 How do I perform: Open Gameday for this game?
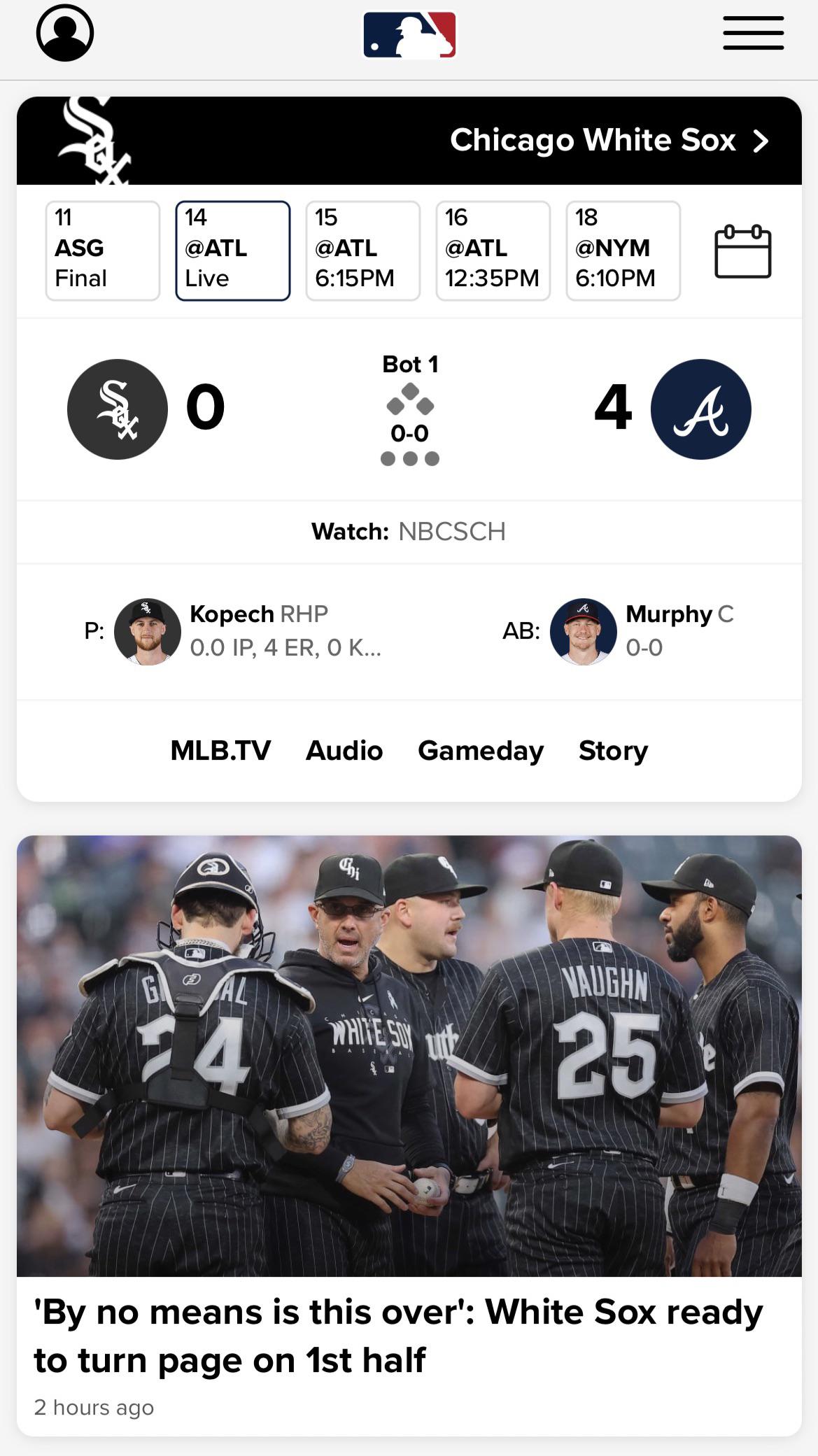(481, 751)
